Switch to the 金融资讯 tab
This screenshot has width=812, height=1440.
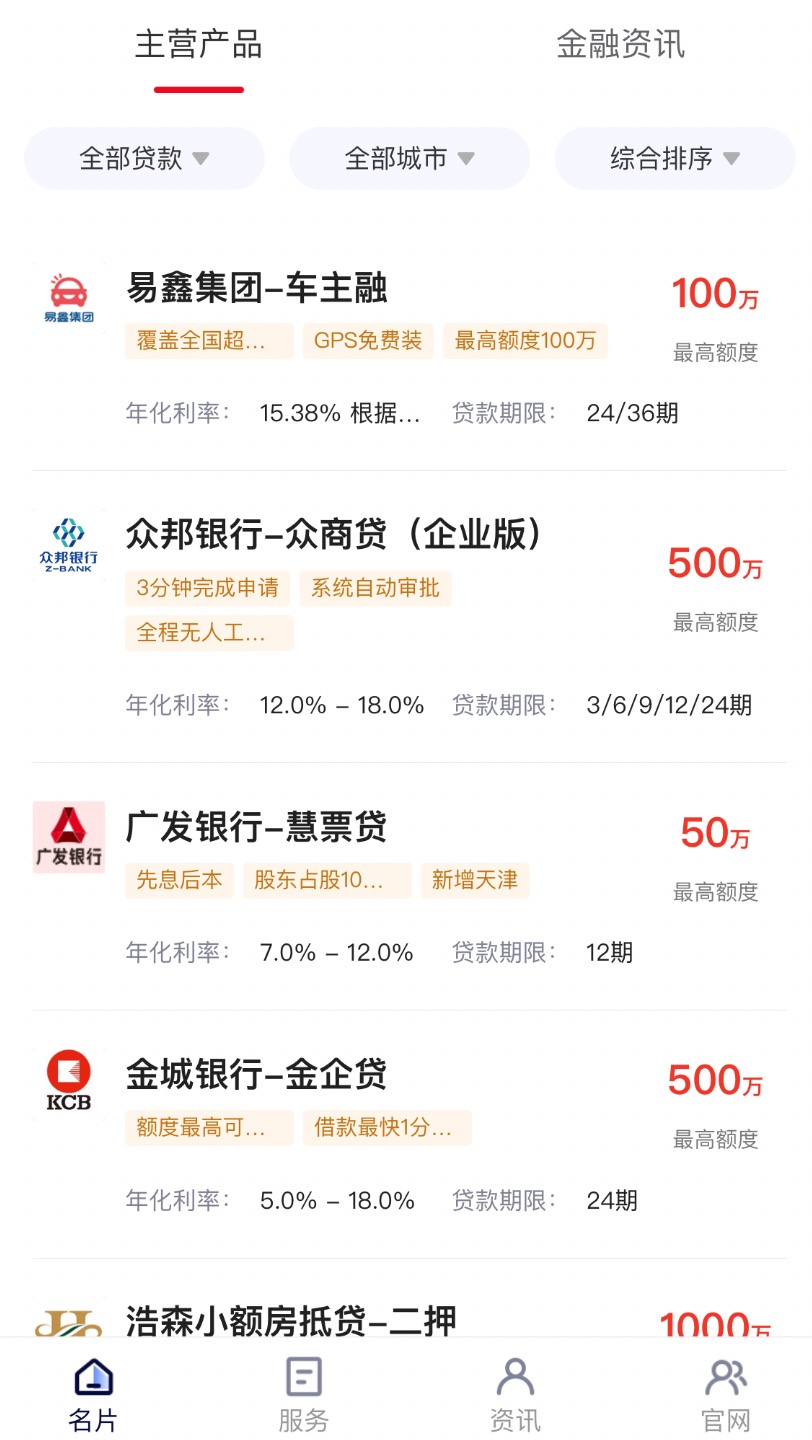tap(620, 45)
